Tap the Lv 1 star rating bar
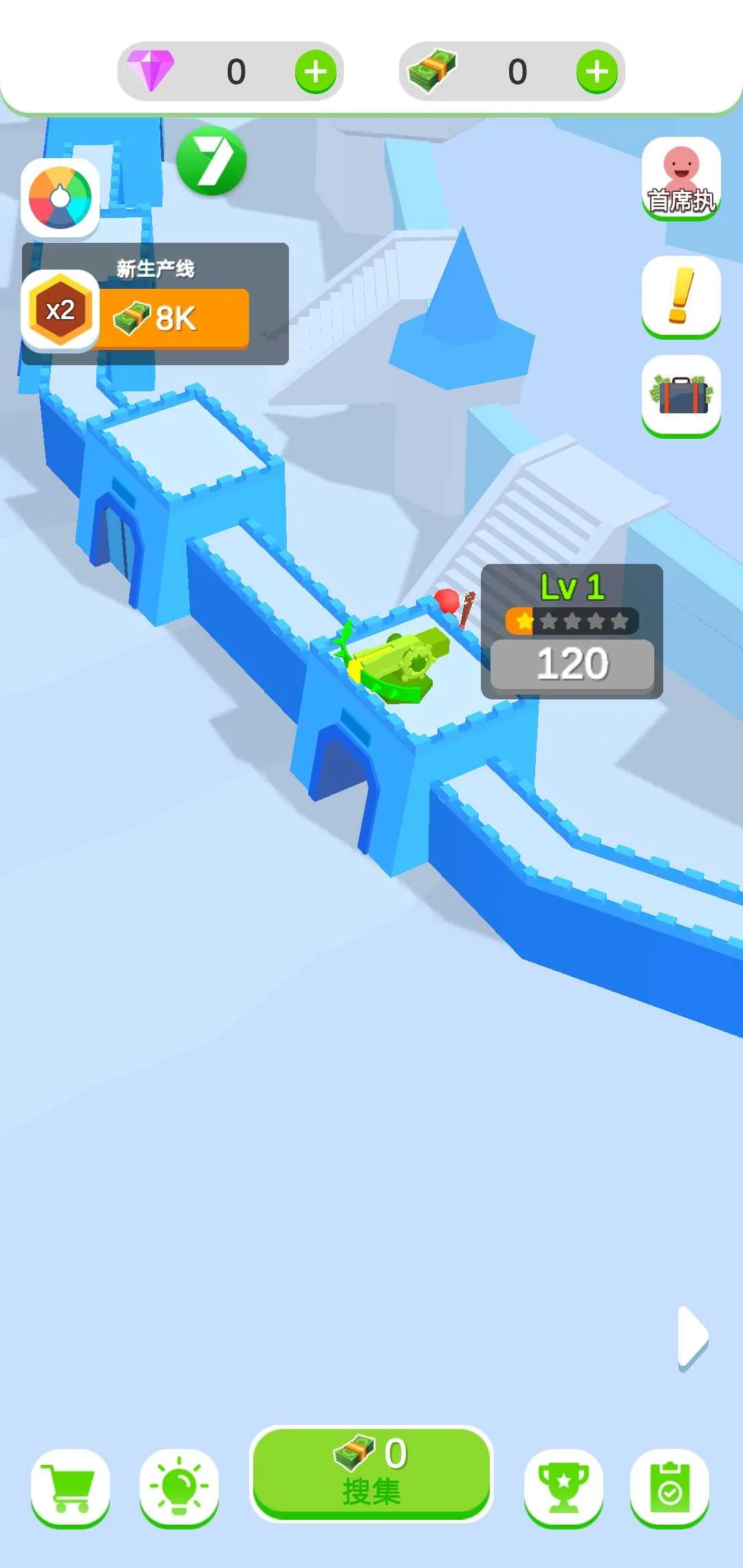 [572, 620]
